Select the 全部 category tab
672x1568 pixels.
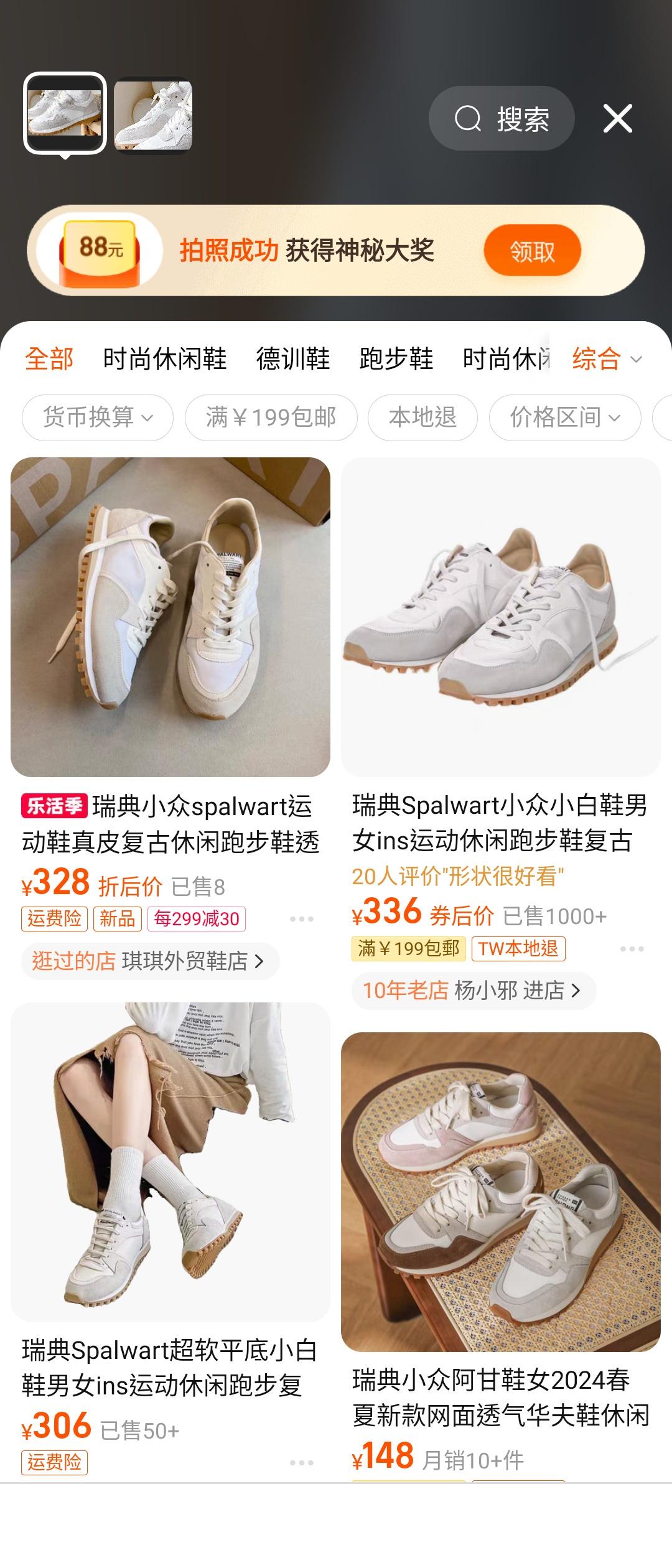click(49, 359)
